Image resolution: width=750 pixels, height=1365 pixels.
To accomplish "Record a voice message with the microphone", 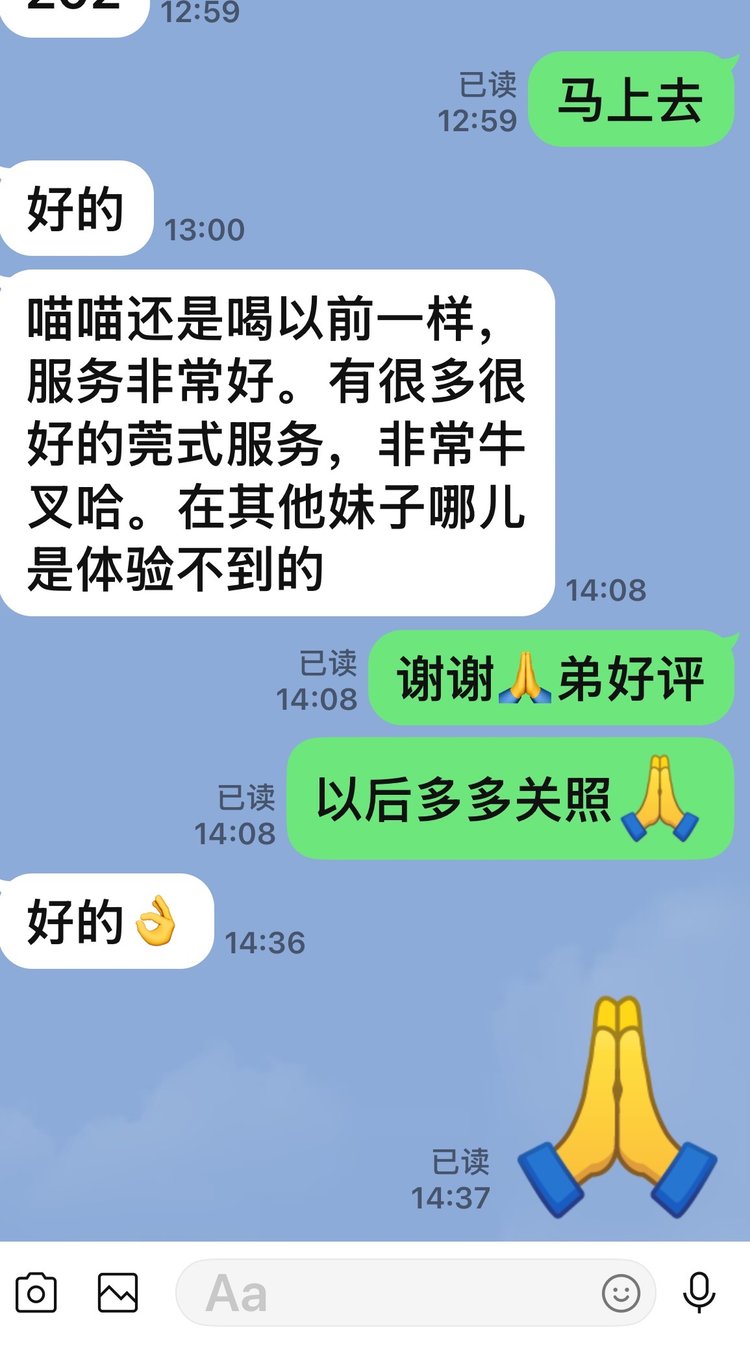I will (699, 1293).
